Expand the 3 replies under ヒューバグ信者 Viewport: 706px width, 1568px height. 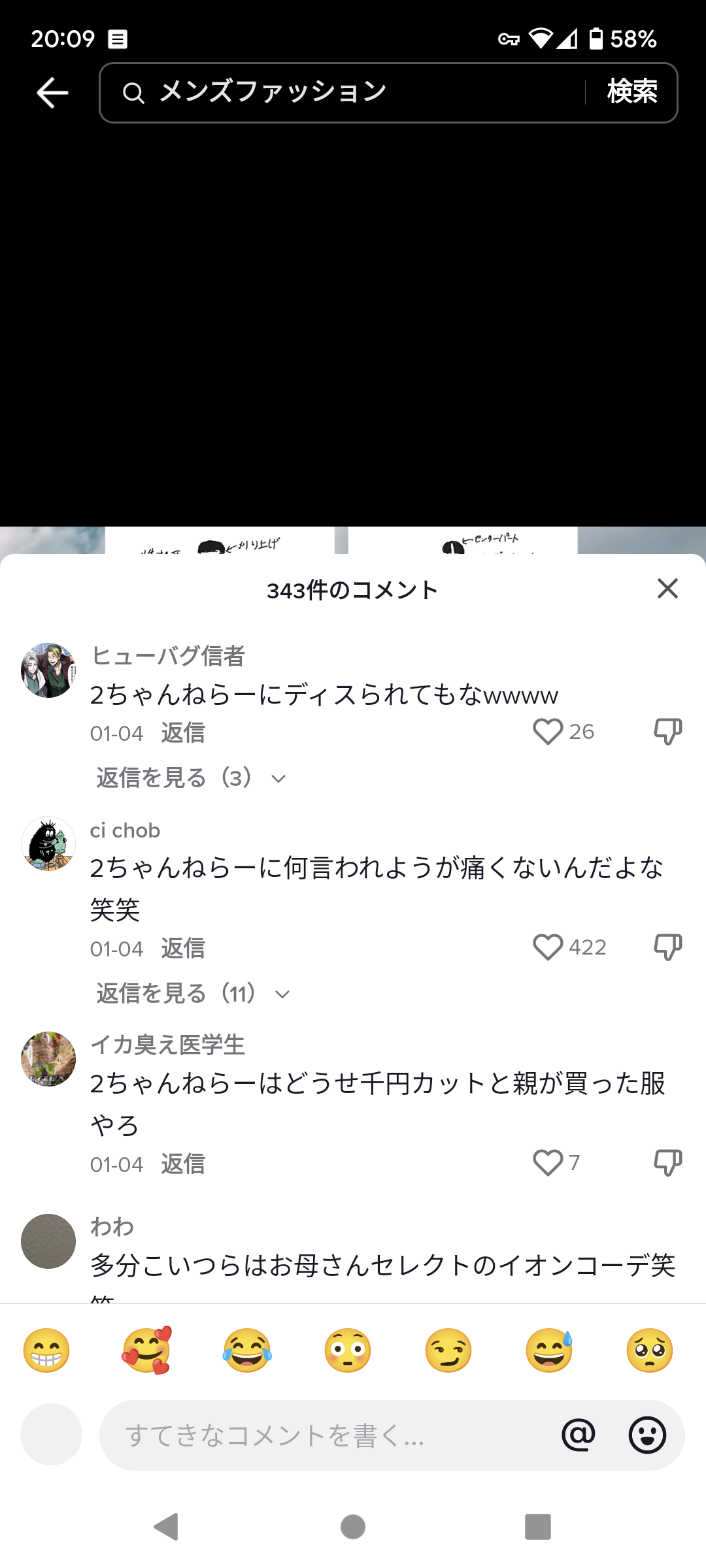tap(192, 777)
